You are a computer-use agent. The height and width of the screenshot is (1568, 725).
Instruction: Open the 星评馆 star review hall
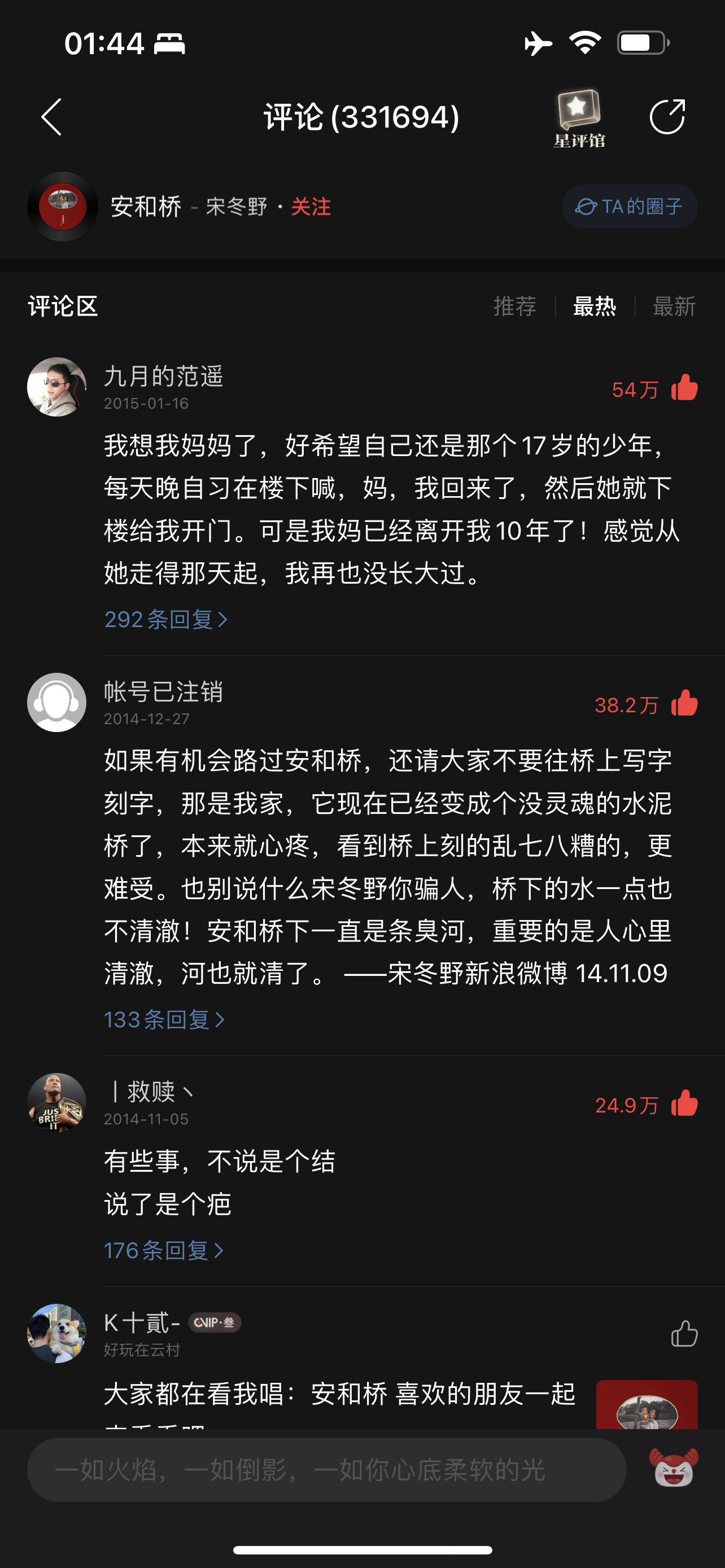tap(579, 119)
